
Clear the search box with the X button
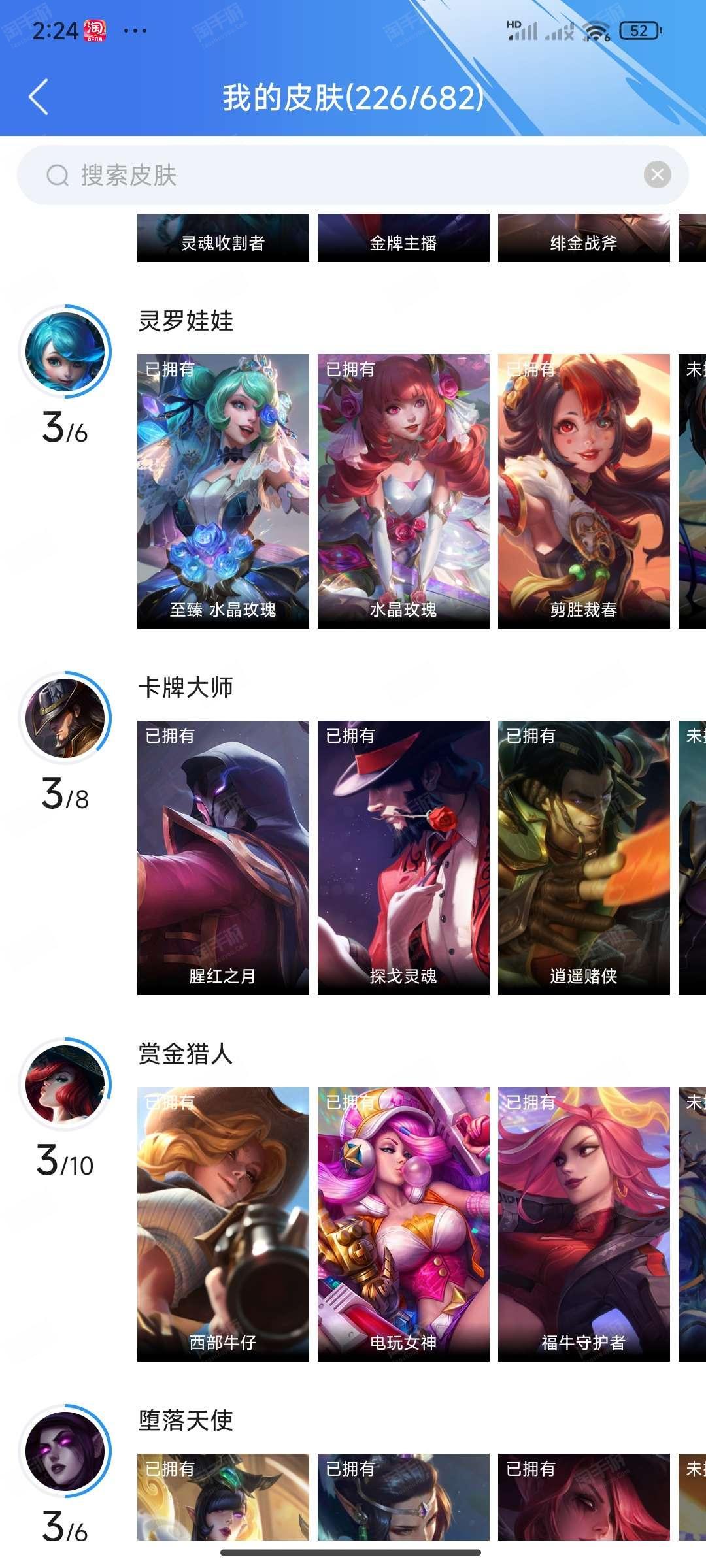[x=658, y=175]
